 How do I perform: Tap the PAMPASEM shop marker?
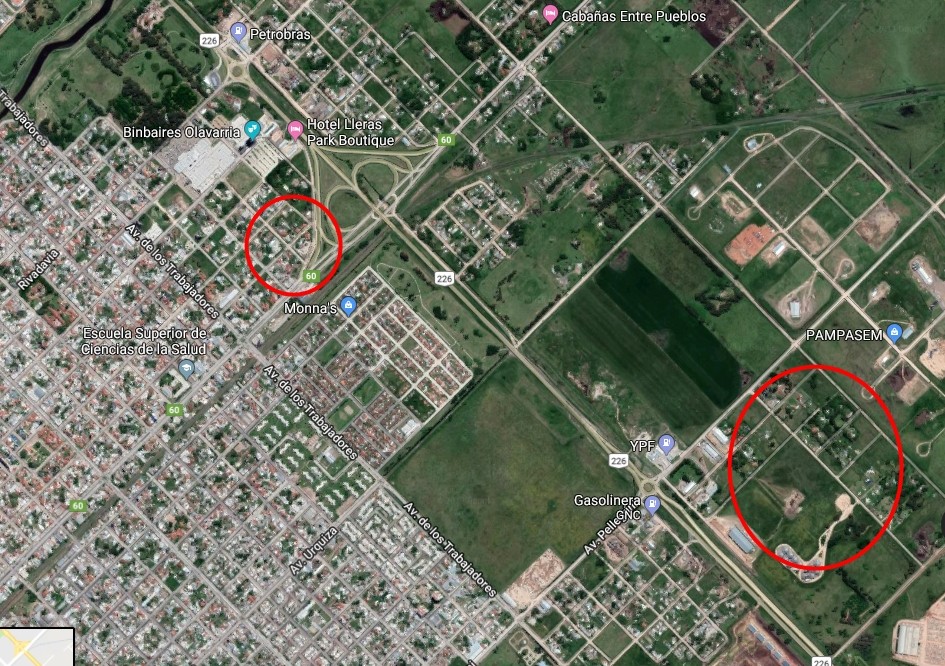[895, 334]
